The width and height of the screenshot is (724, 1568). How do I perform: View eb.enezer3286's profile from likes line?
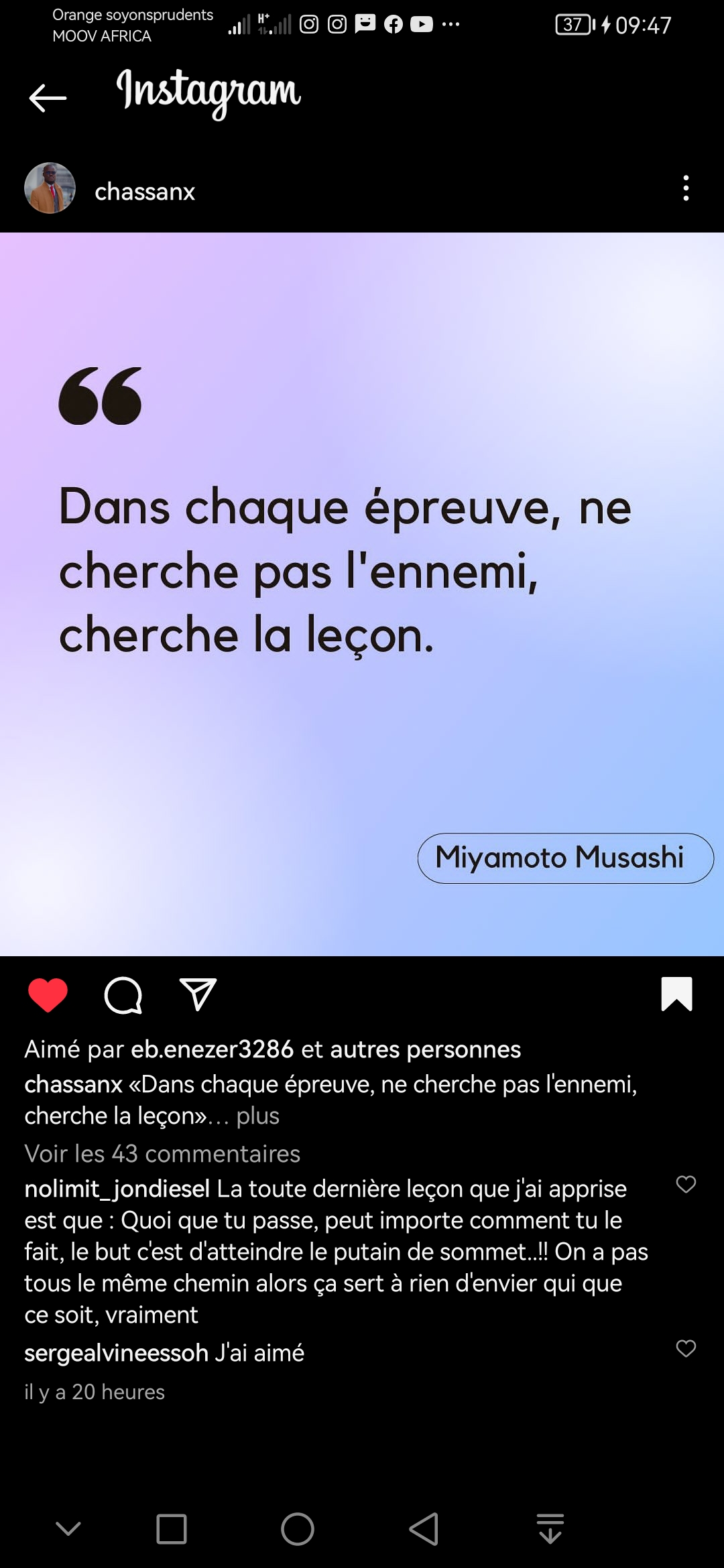(x=212, y=1049)
